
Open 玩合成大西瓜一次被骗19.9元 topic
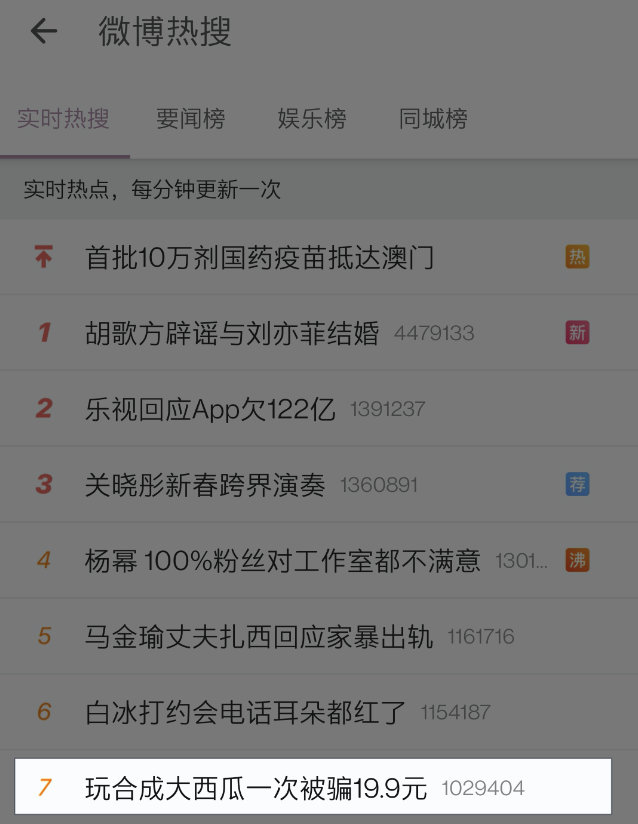click(x=256, y=788)
